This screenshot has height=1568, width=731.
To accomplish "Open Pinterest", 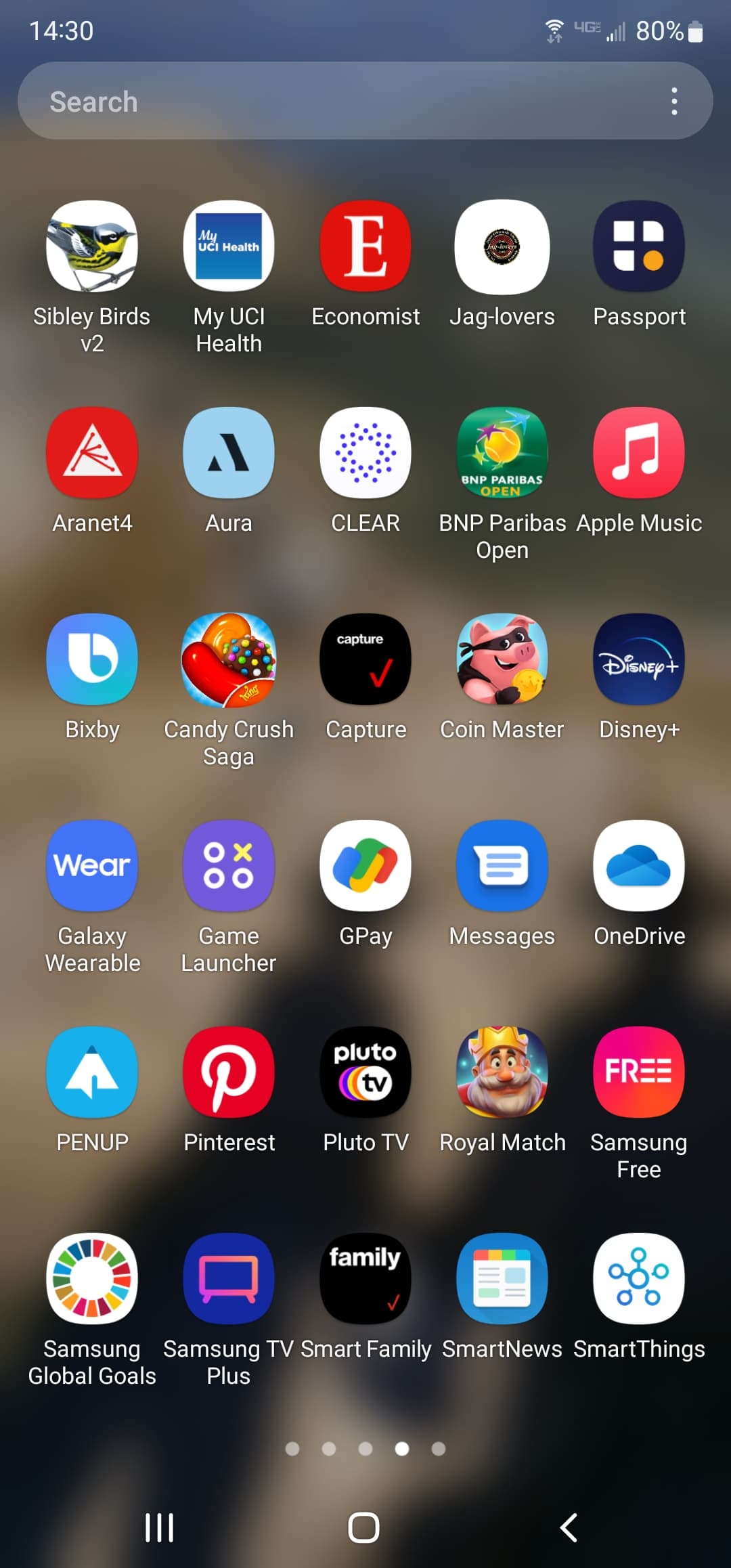I will pyautogui.click(x=229, y=1072).
